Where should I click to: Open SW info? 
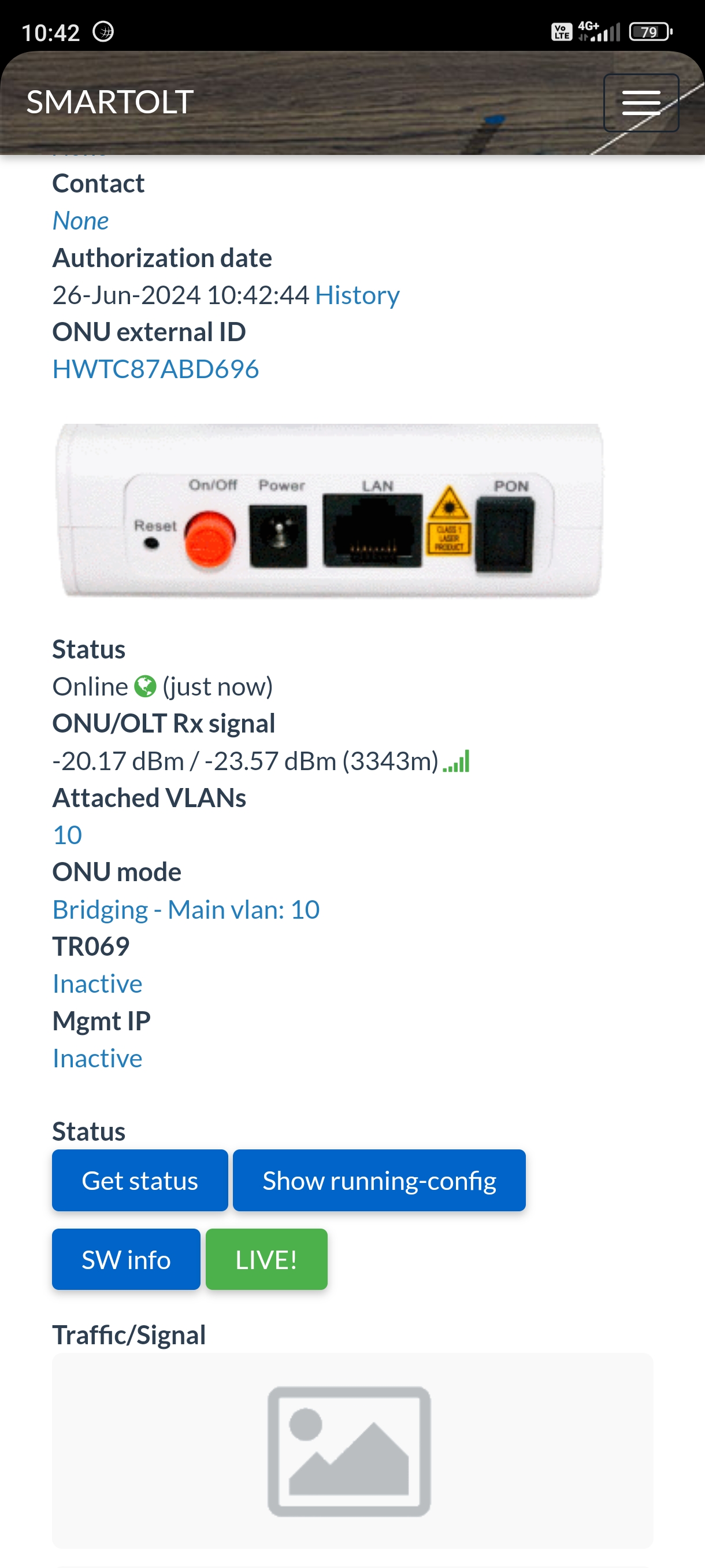click(126, 1259)
